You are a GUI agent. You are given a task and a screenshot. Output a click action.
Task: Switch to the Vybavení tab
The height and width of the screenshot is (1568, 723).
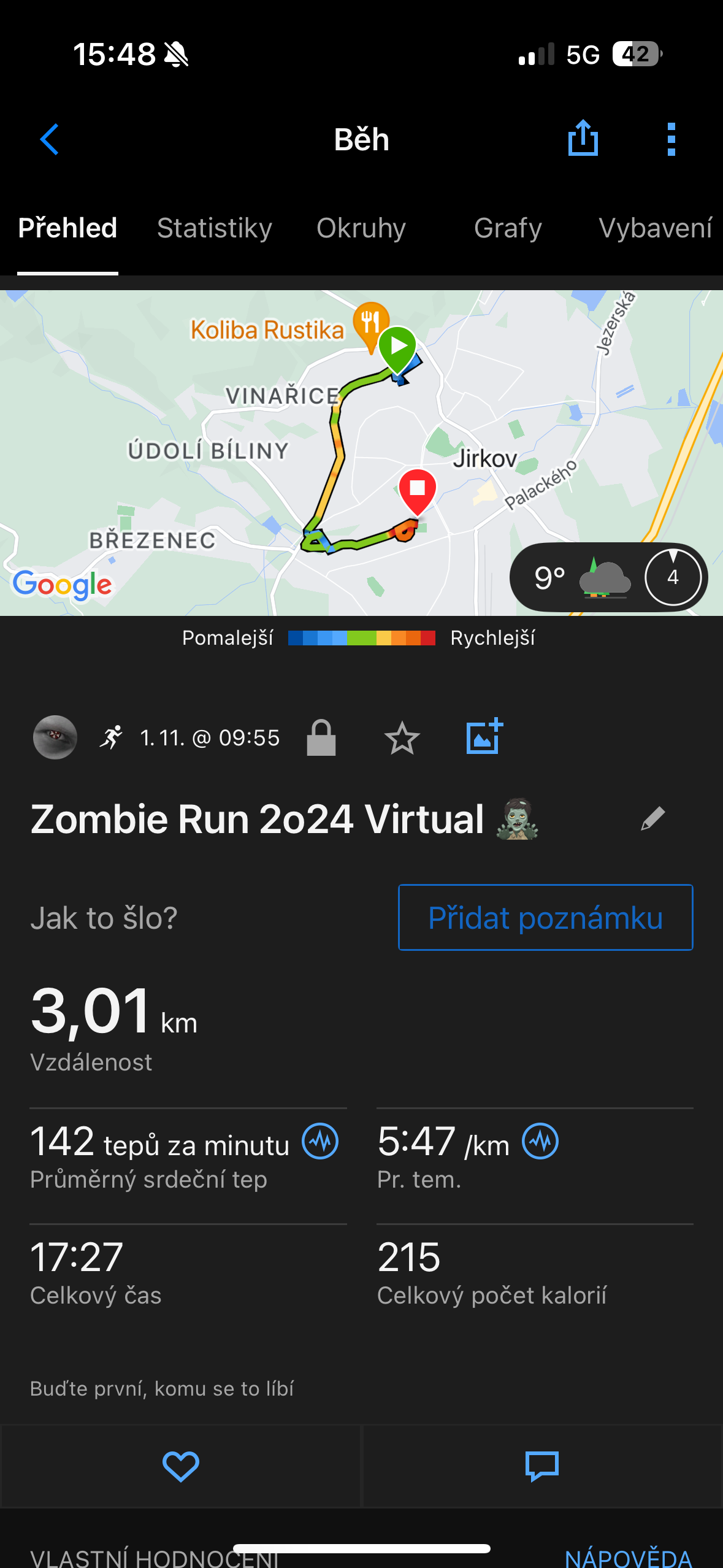click(655, 228)
